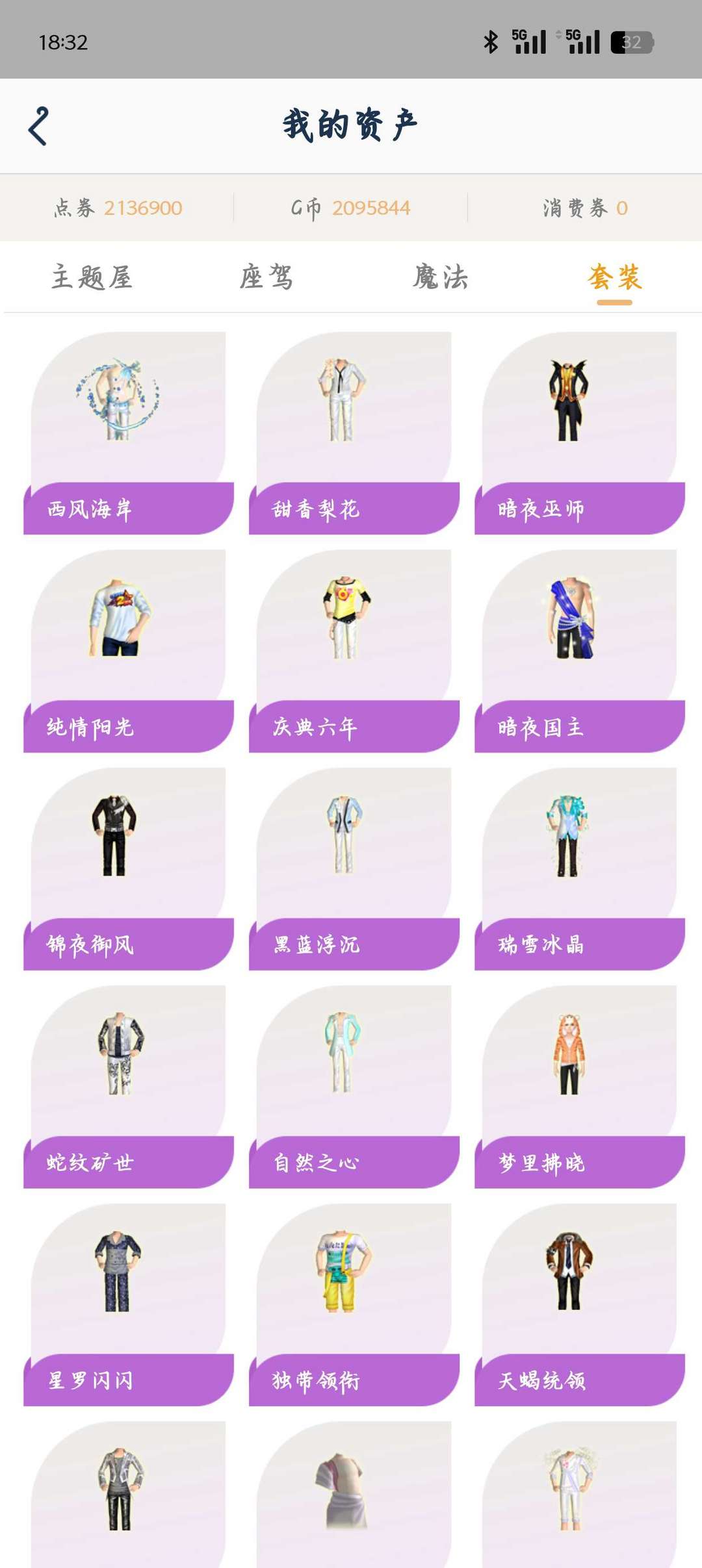Select the 天蝎统领 outfit

(x=579, y=1304)
